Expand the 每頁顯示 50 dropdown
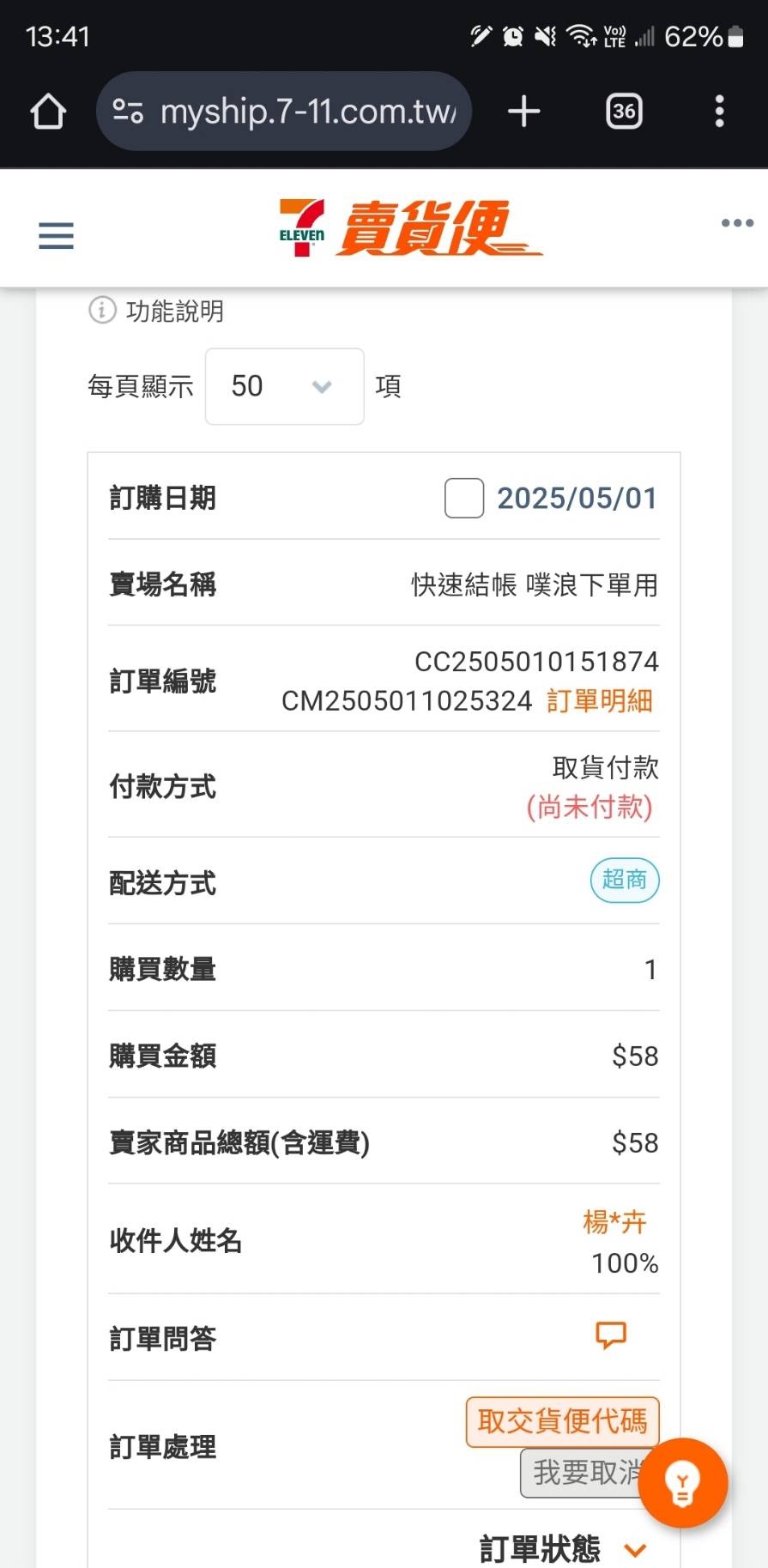This screenshot has width=768, height=1568. [x=284, y=386]
